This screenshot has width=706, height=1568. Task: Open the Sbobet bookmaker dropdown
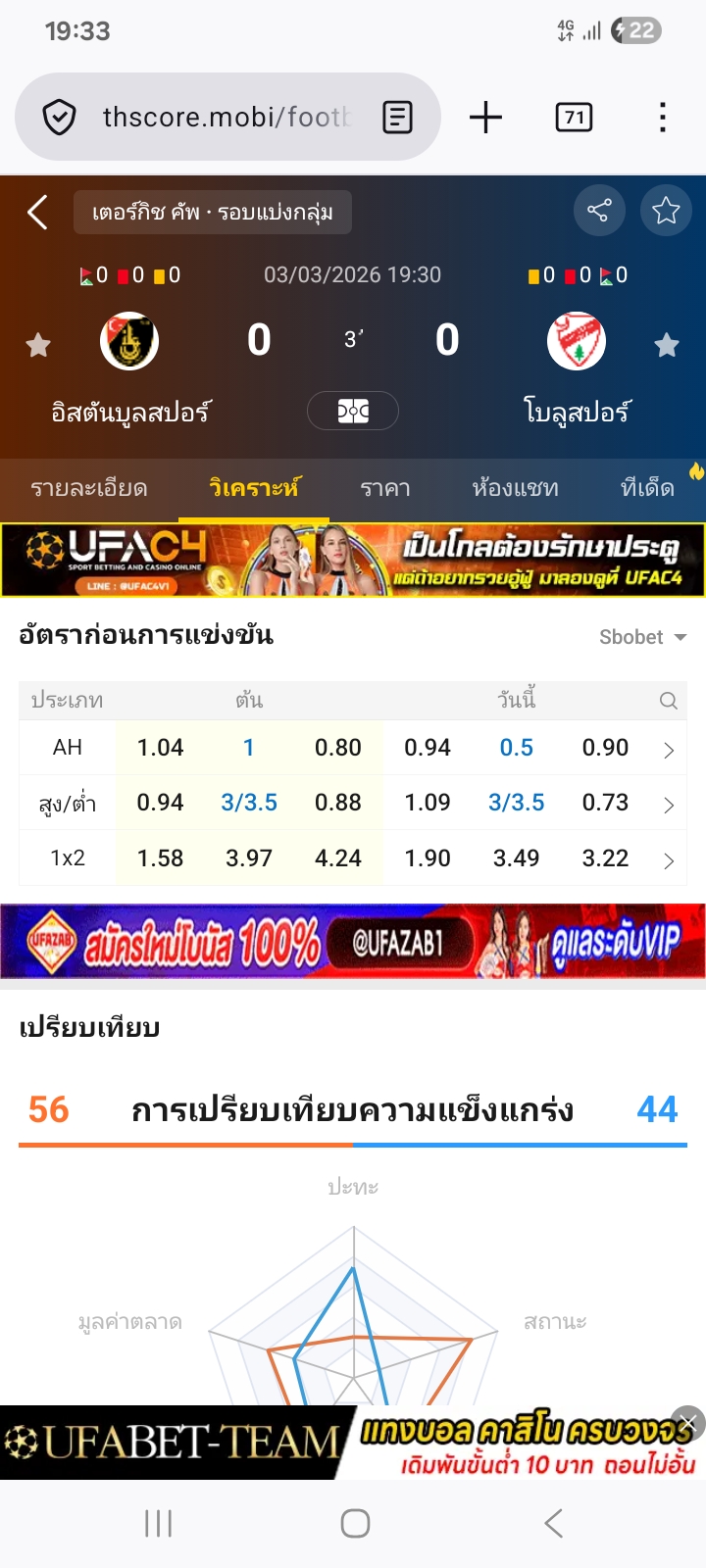point(642,637)
